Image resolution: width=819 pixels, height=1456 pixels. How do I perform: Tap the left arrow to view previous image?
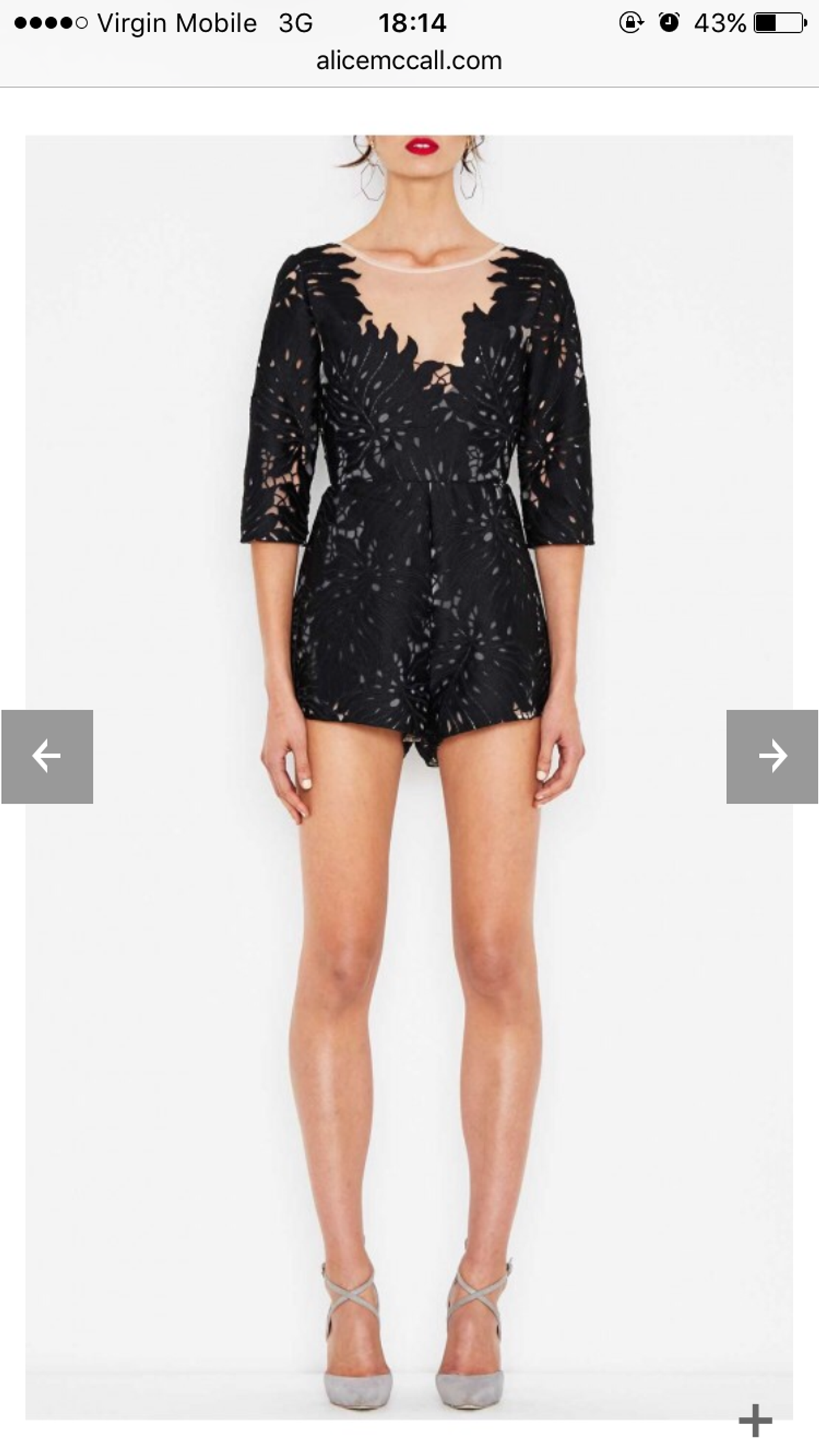pos(46,755)
